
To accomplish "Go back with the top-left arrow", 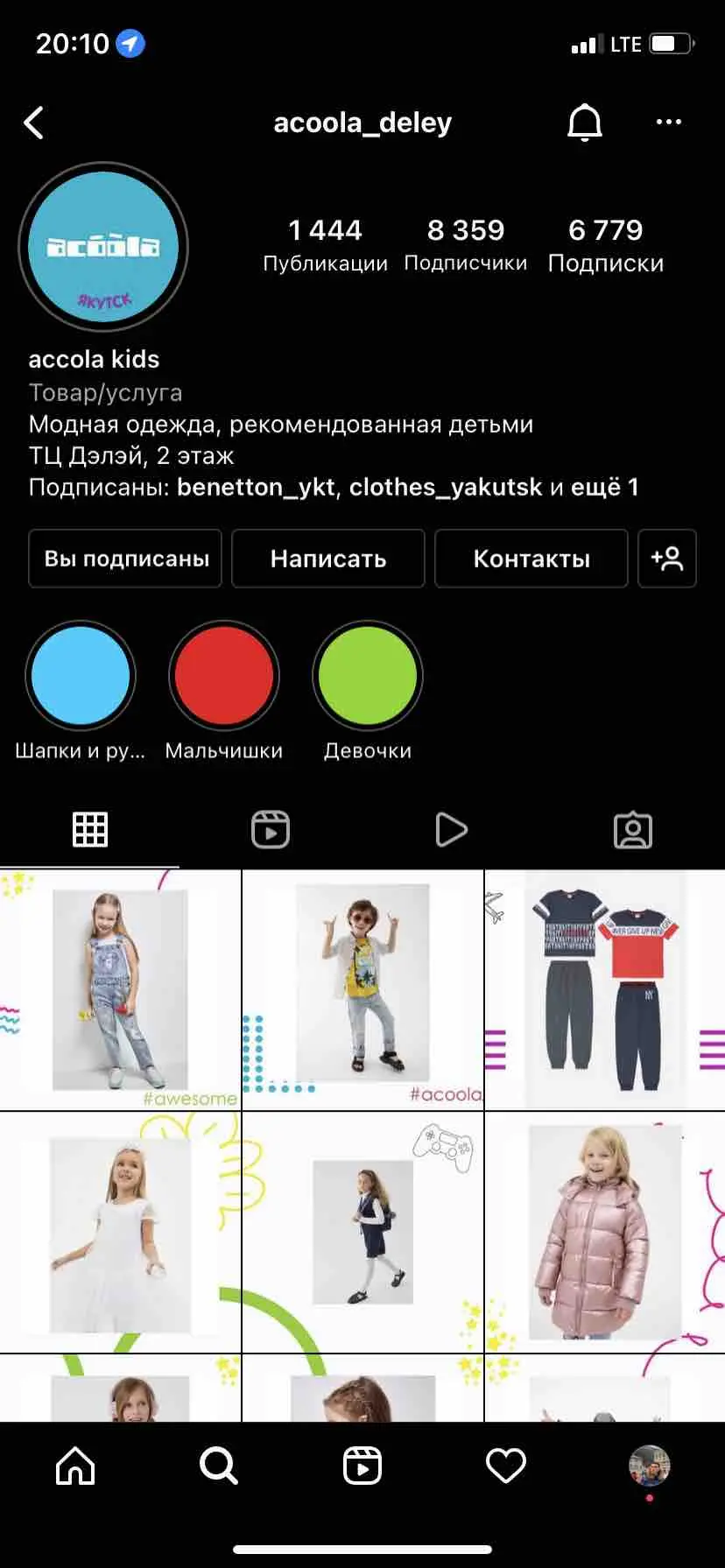I will (x=33, y=123).
